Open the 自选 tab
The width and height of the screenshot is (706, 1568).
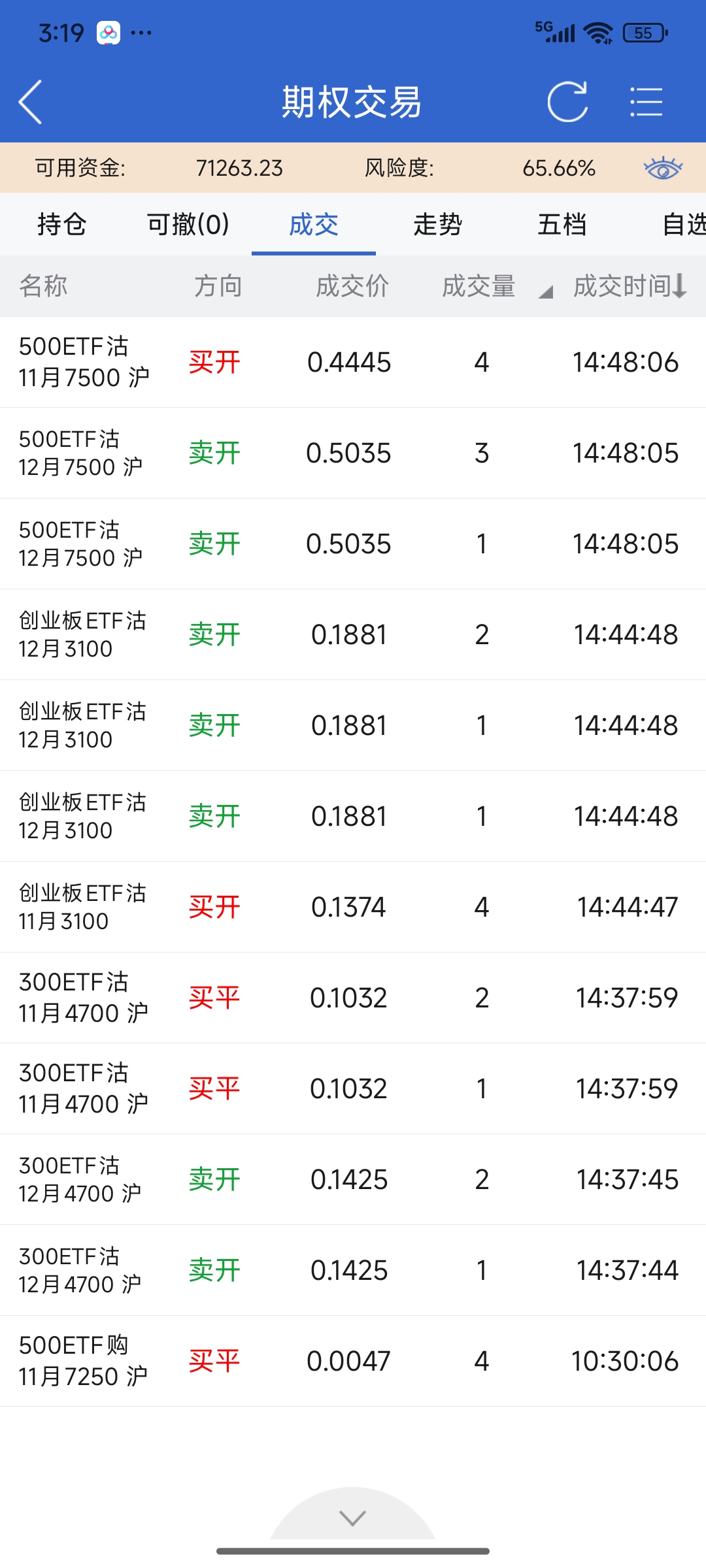(x=683, y=224)
